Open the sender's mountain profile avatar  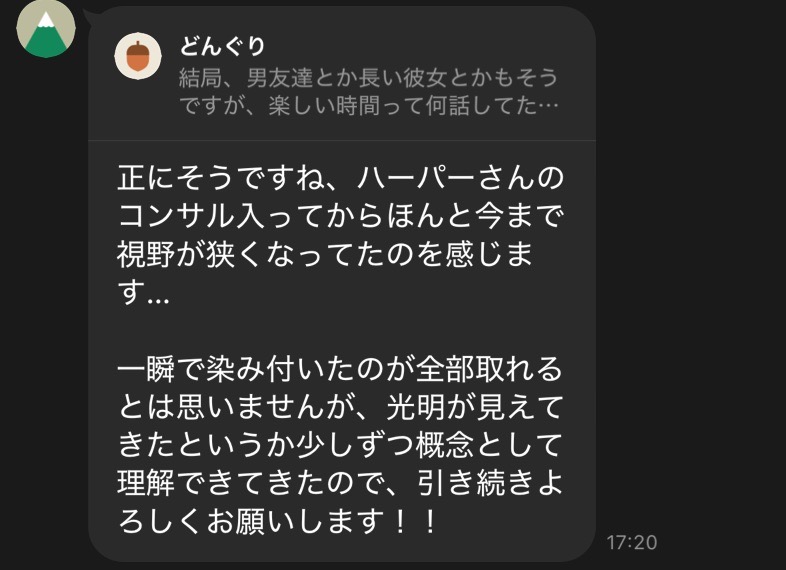pos(46,28)
